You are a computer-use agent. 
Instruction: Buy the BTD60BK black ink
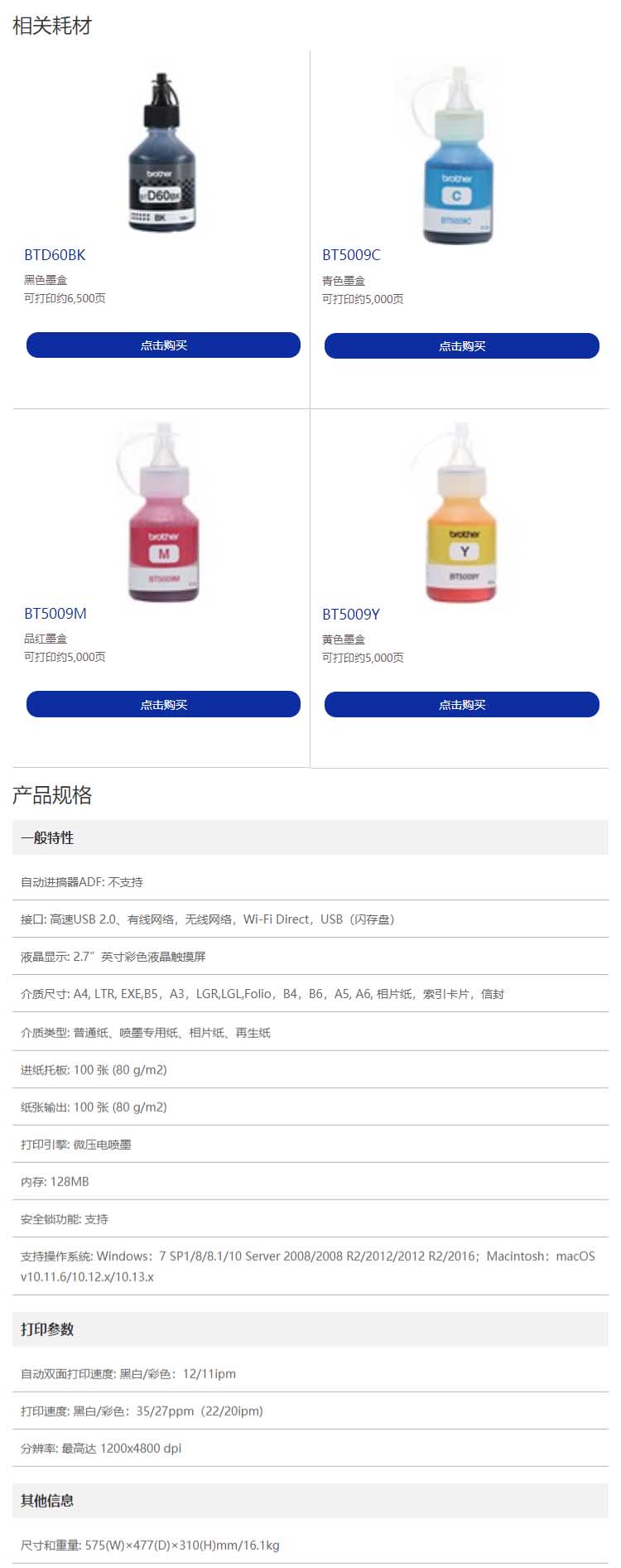click(163, 345)
